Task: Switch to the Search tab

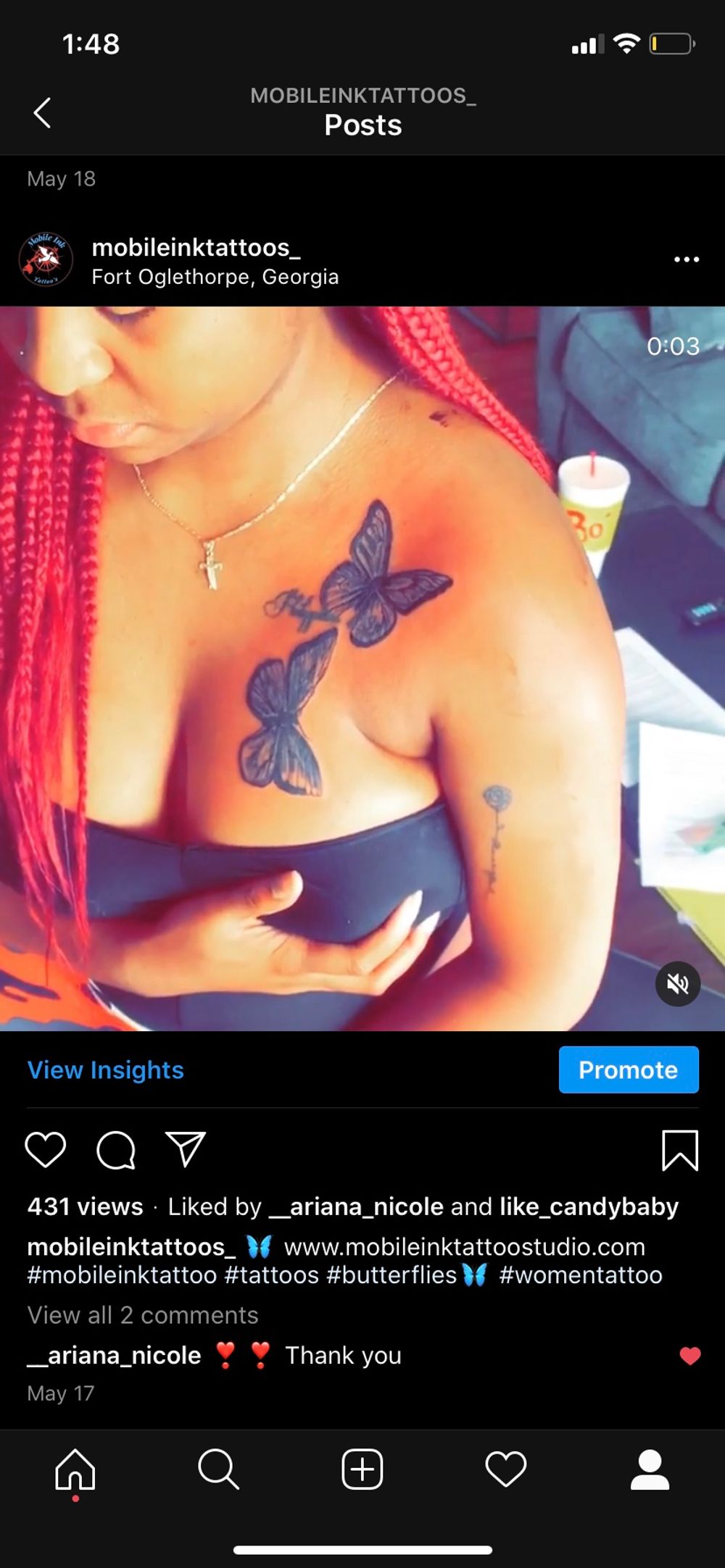Action: 218,1470
